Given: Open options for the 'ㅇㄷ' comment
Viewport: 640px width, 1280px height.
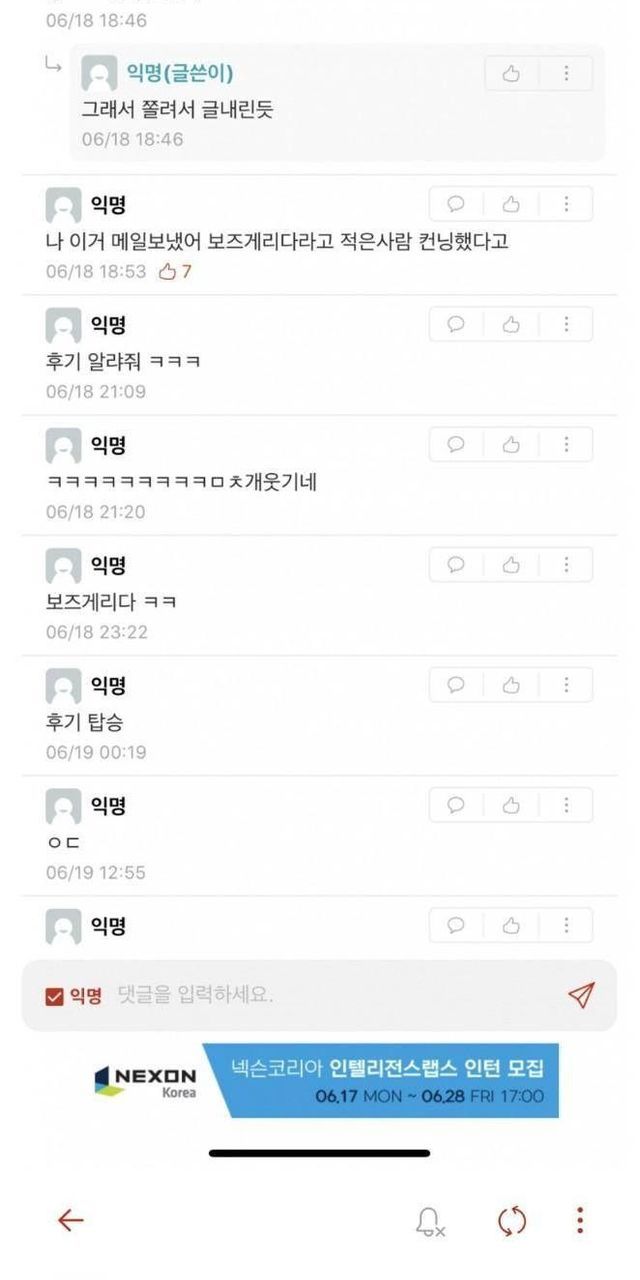Looking at the screenshot, I should point(566,805).
